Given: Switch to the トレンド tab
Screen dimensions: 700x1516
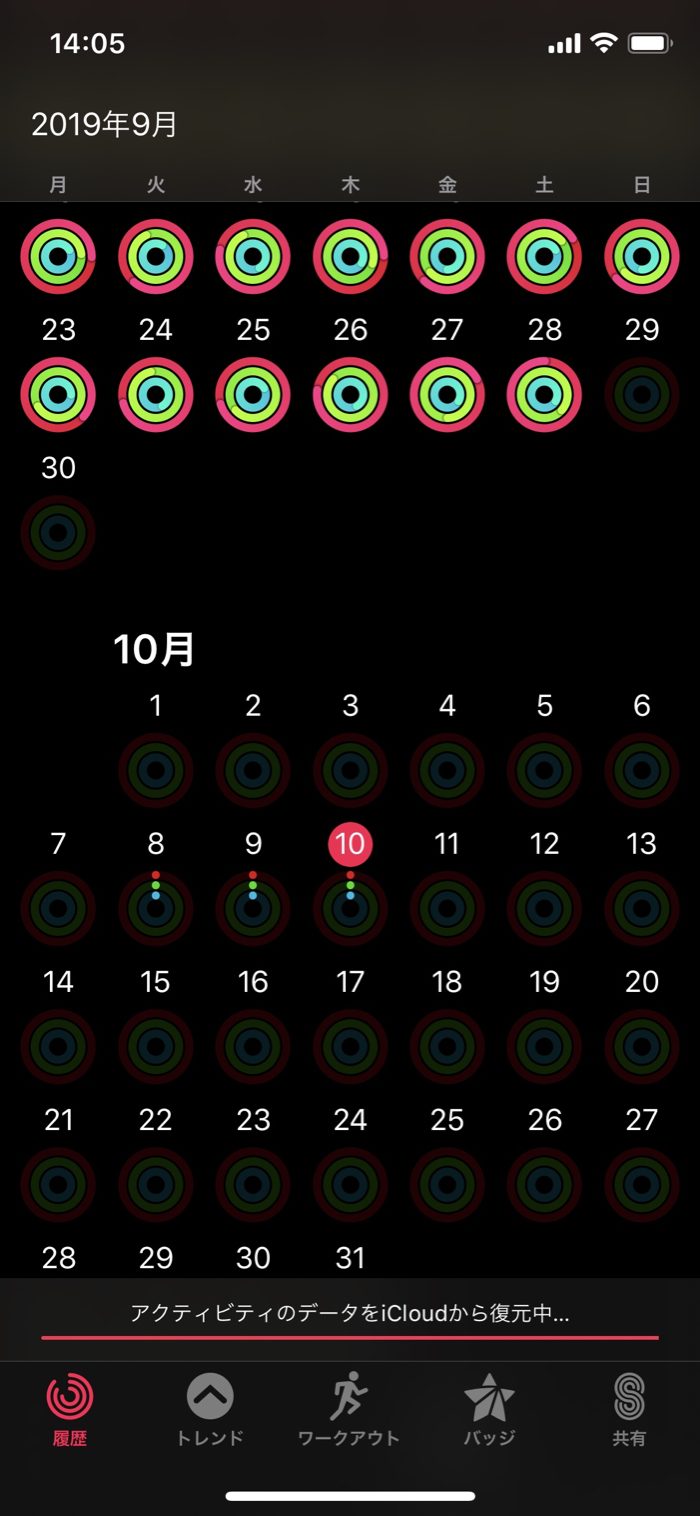Looking at the screenshot, I should (x=210, y=1410).
